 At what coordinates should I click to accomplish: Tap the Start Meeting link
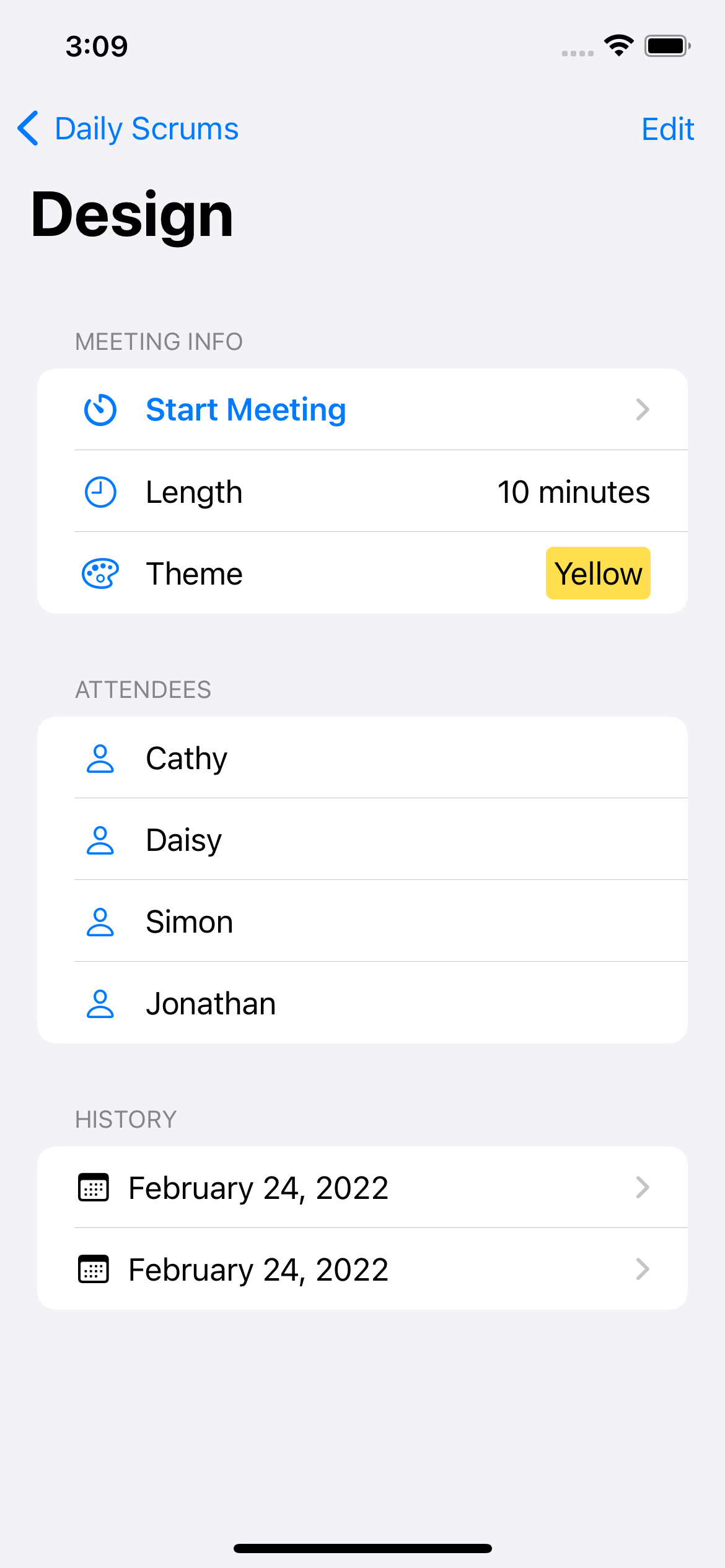[246, 409]
